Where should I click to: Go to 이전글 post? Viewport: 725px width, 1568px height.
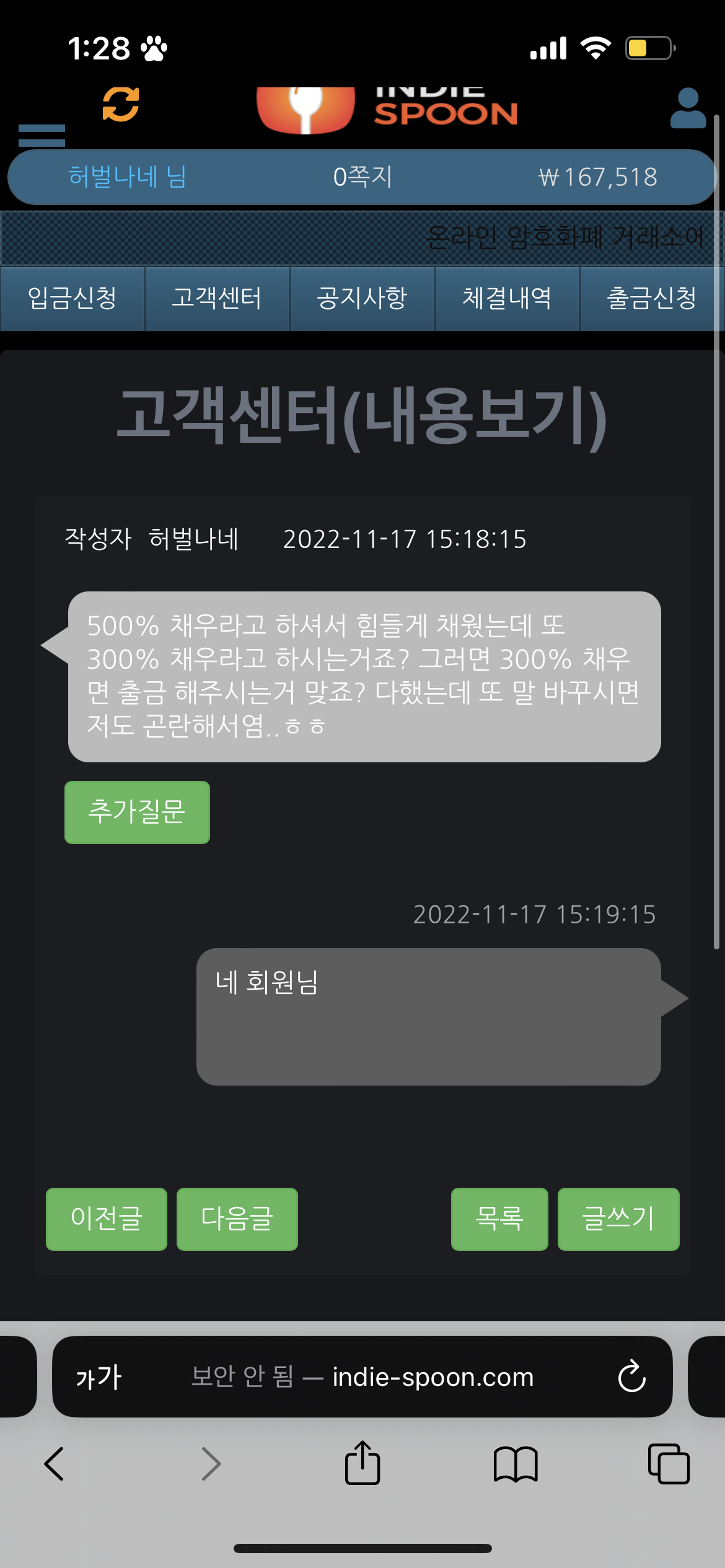pos(107,1219)
